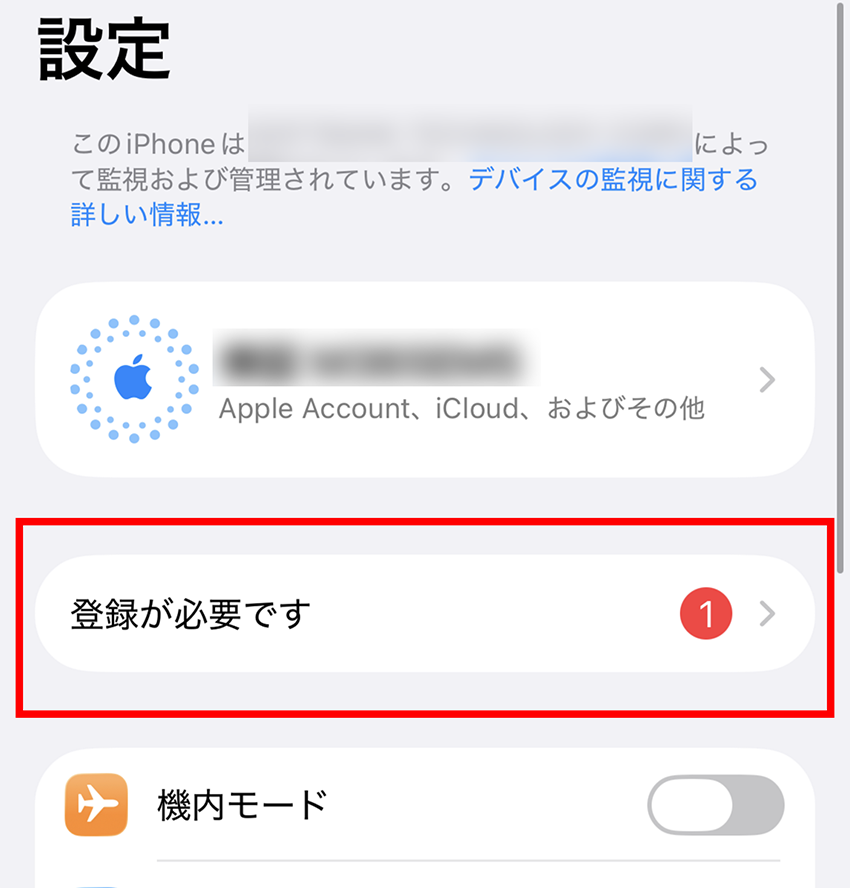Open the デバイスの監視に関する詳しい情報 link
The width and height of the screenshot is (850, 888).
point(612,180)
